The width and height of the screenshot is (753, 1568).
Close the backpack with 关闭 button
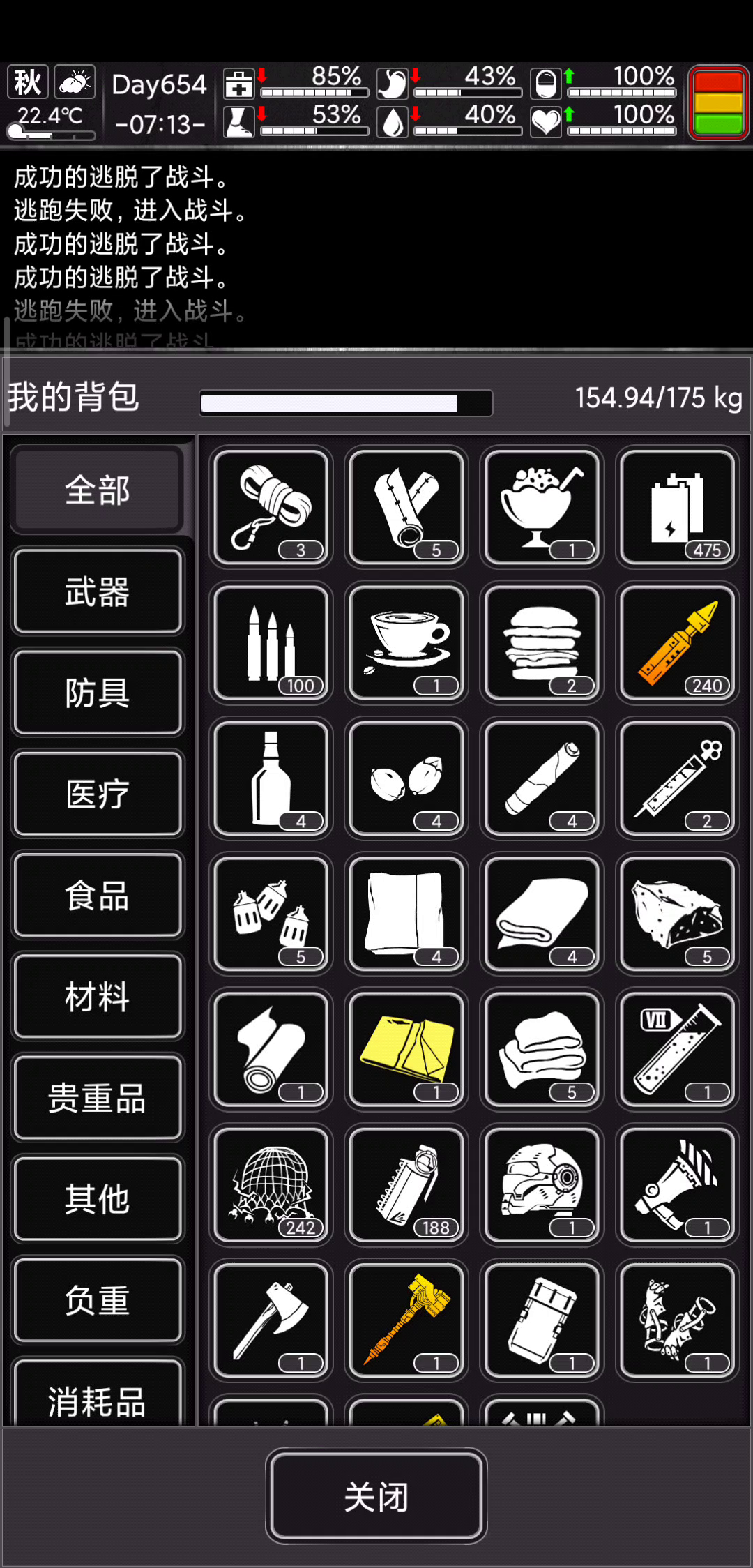[376, 1495]
